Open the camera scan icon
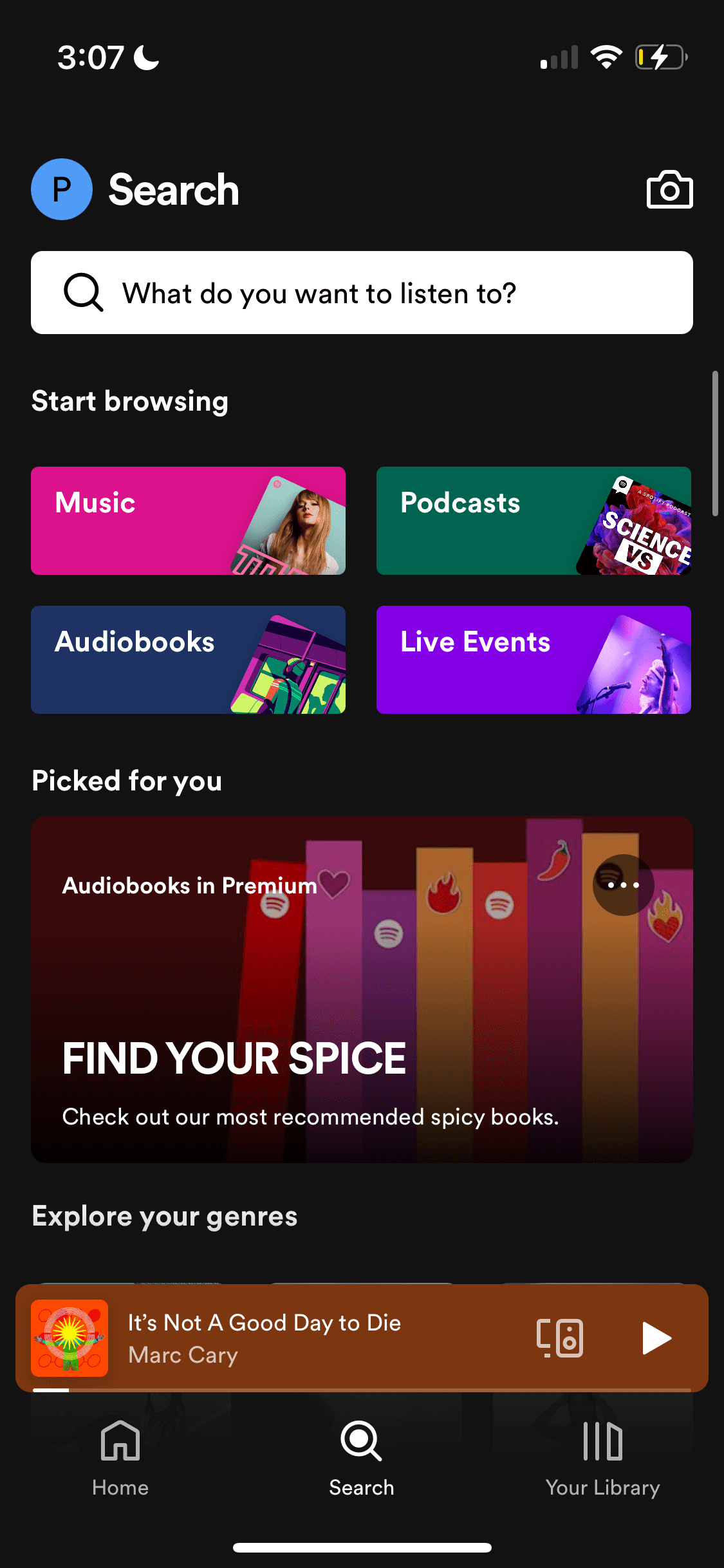The width and height of the screenshot is (724, 1568). coord(669,190)
